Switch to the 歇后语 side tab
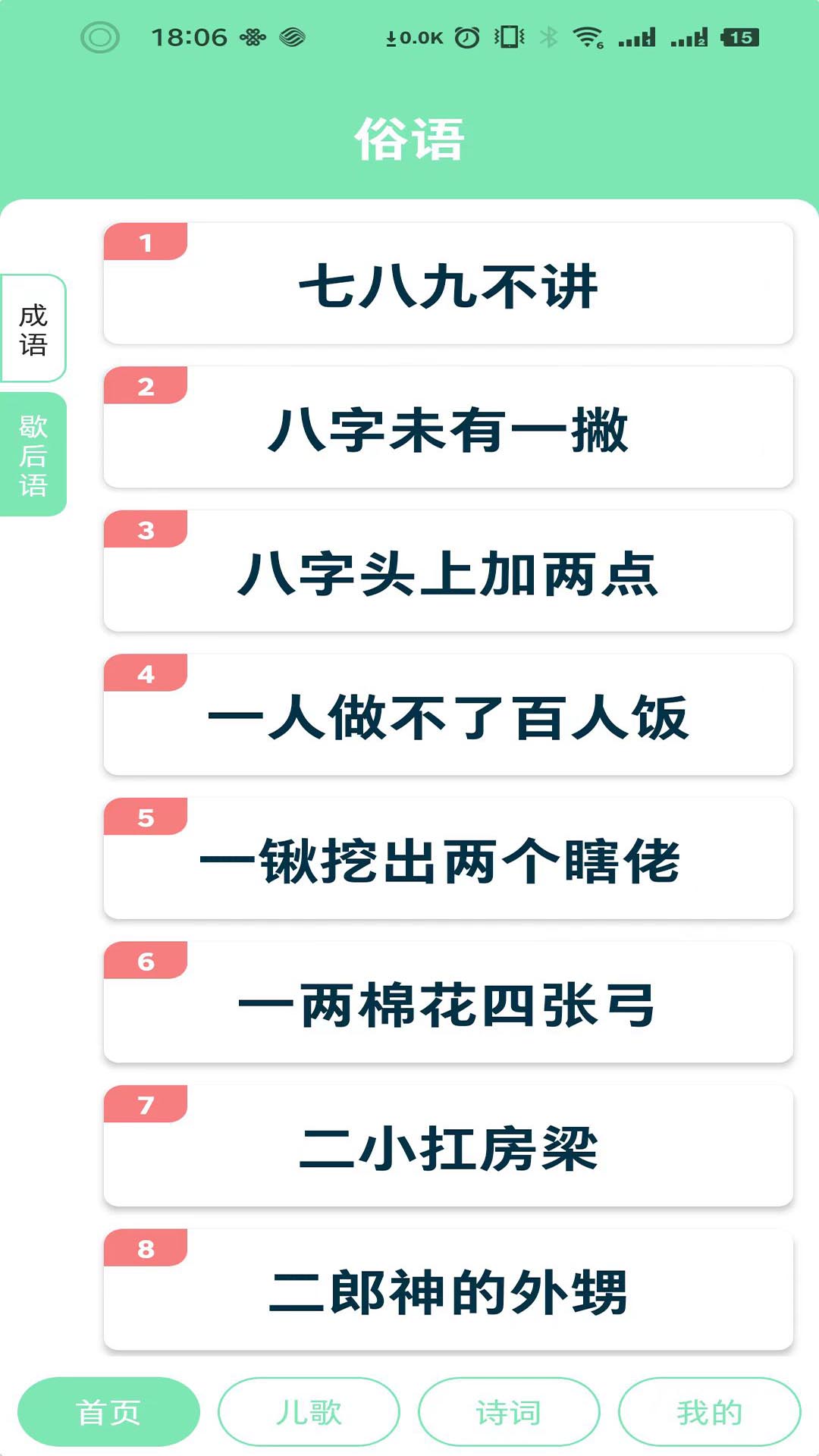Image resolution: width=819 pixels, height=1456 pixels. pyautogui.click(x=33, y=454)
